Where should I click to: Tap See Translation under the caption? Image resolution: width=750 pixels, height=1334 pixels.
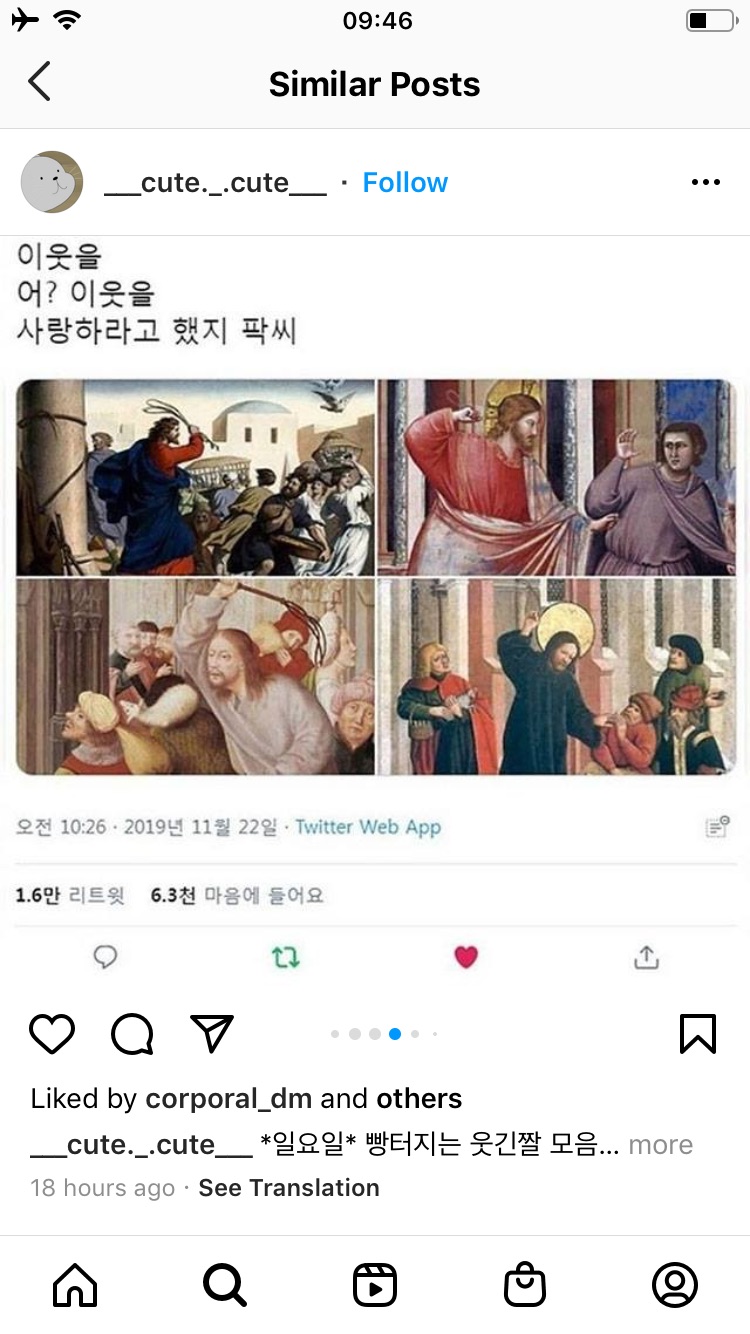tap(289, 1188)
